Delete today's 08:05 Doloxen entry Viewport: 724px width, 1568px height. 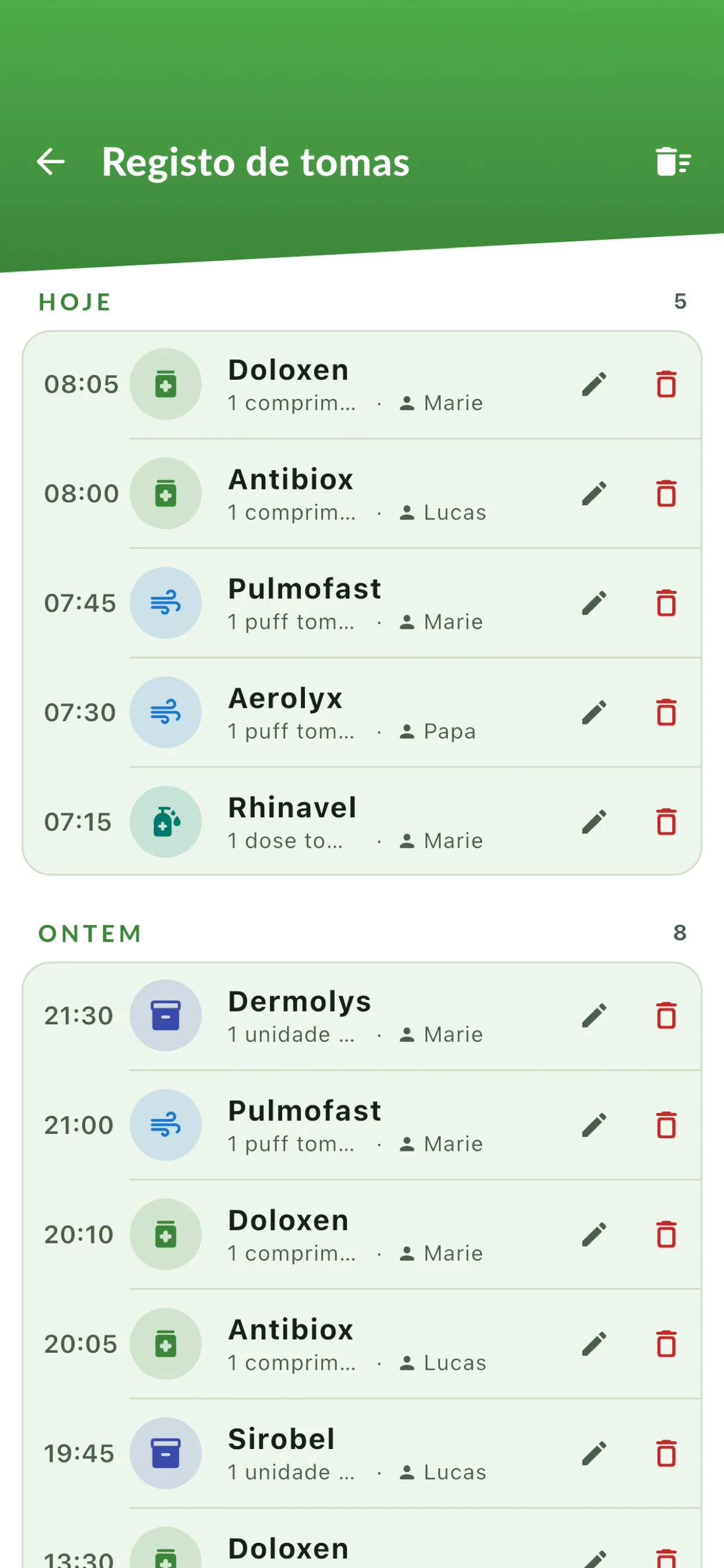click(x=666, y=384)
